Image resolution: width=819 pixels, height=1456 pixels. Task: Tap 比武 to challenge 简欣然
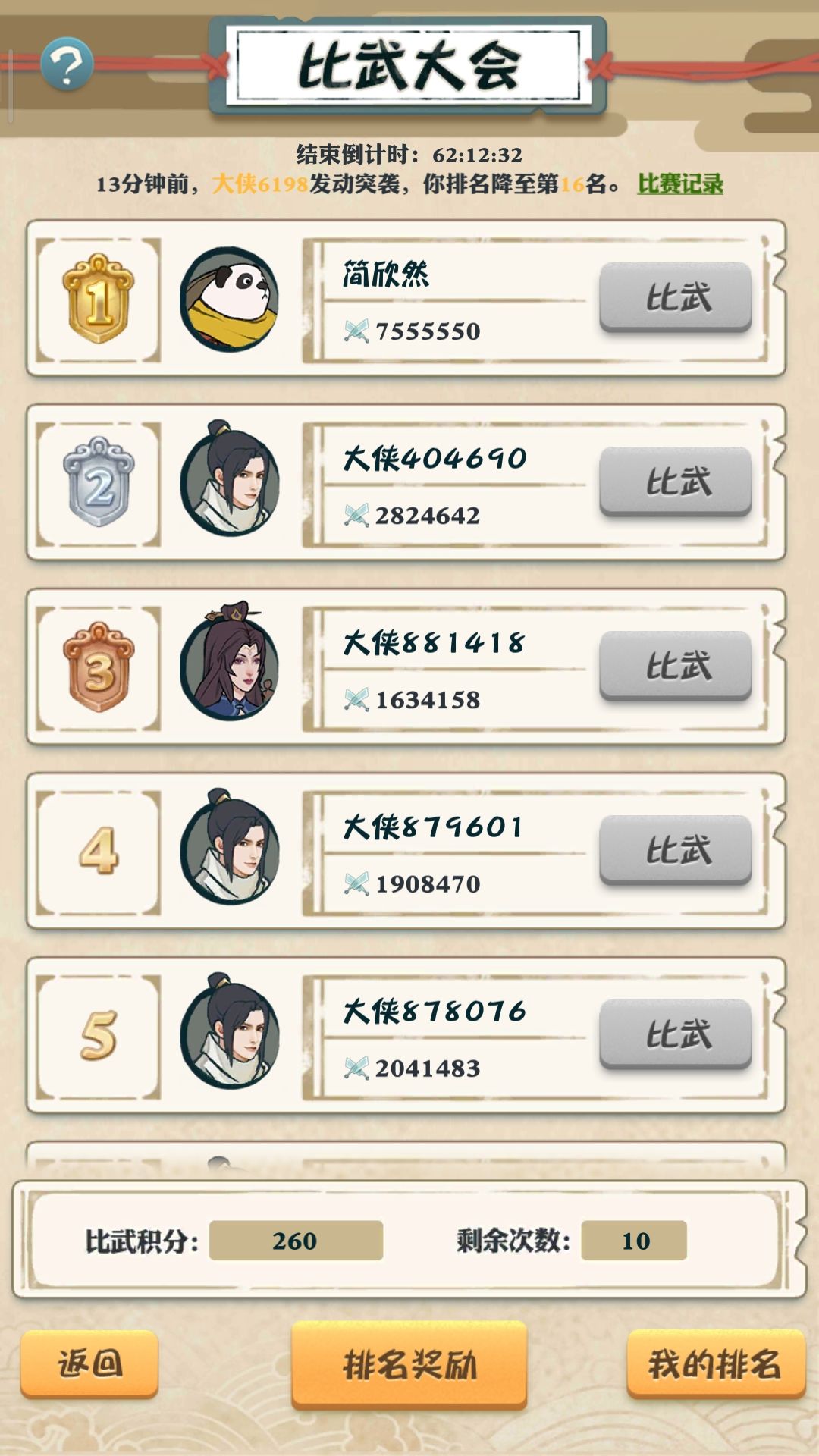coord(676,297)
